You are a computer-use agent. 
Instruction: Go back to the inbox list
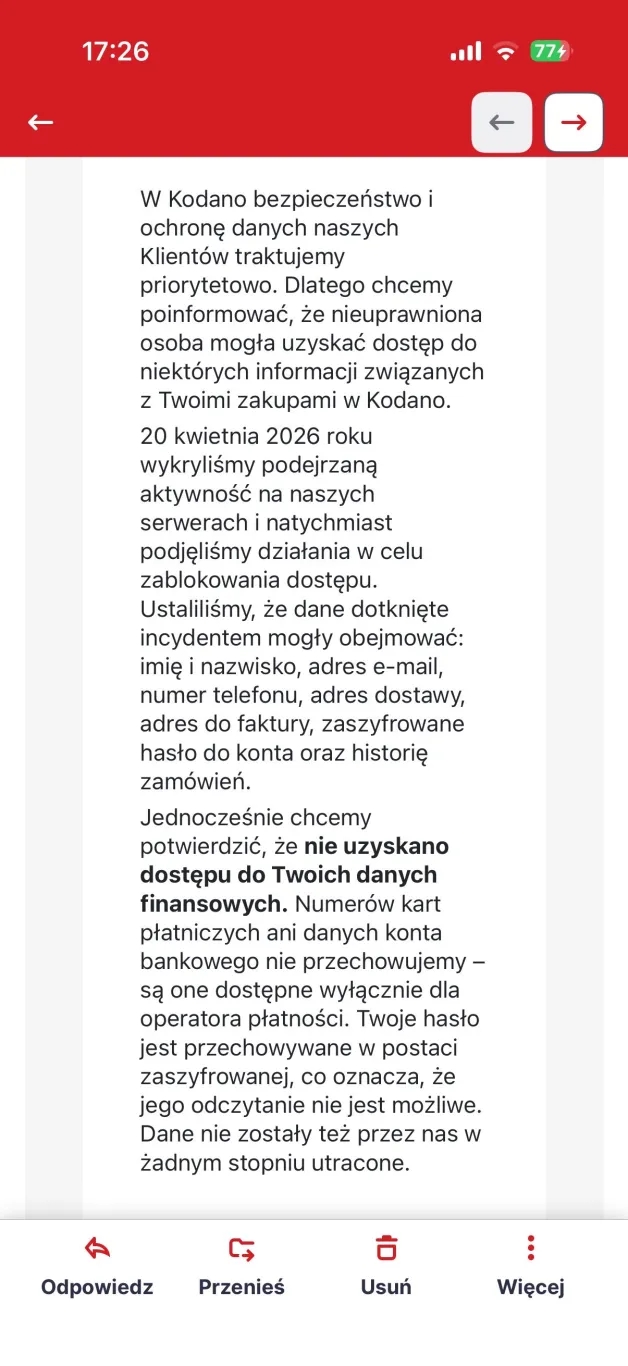click(40, 122)
